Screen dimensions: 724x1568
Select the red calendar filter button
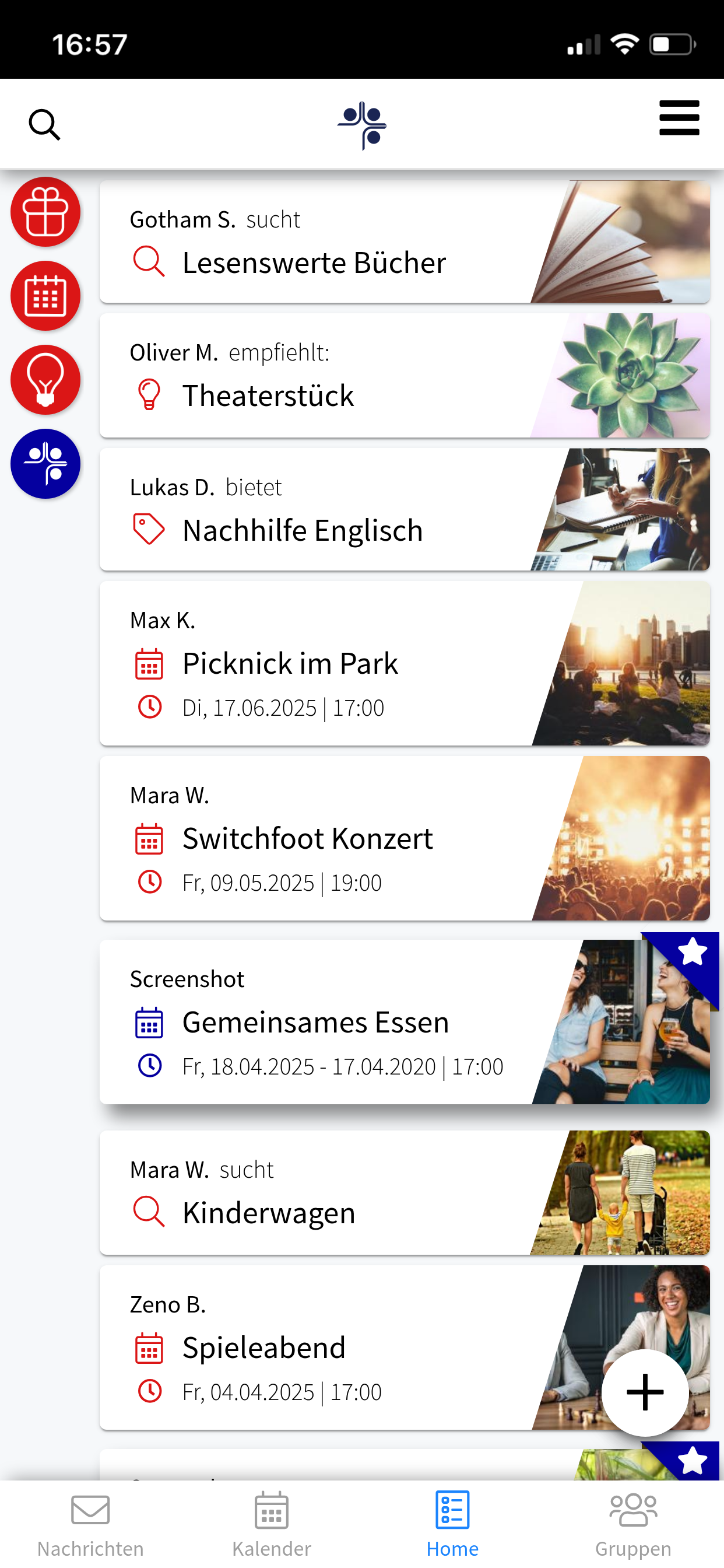45,296
